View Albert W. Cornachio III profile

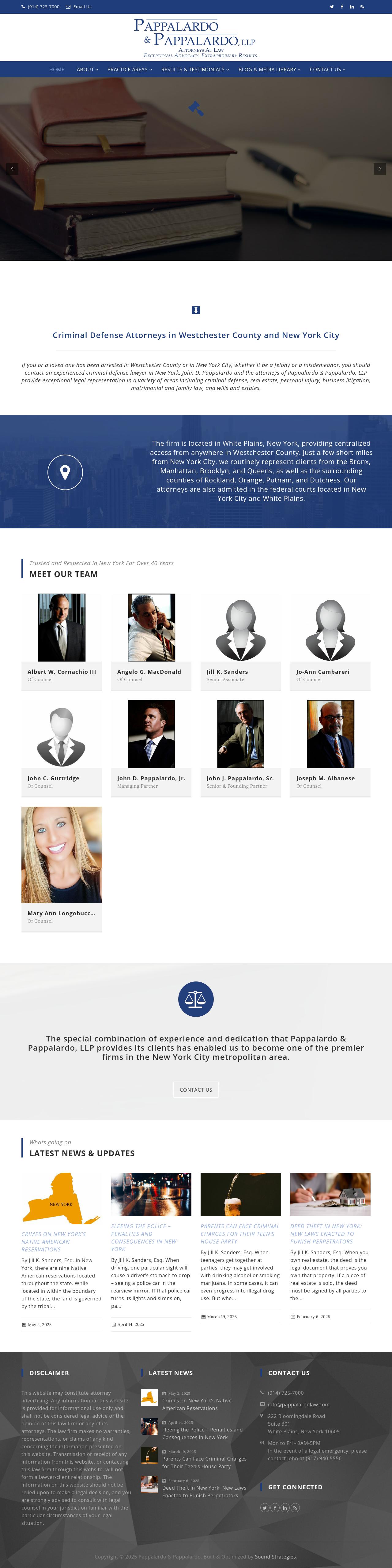[x=62, y=672]
